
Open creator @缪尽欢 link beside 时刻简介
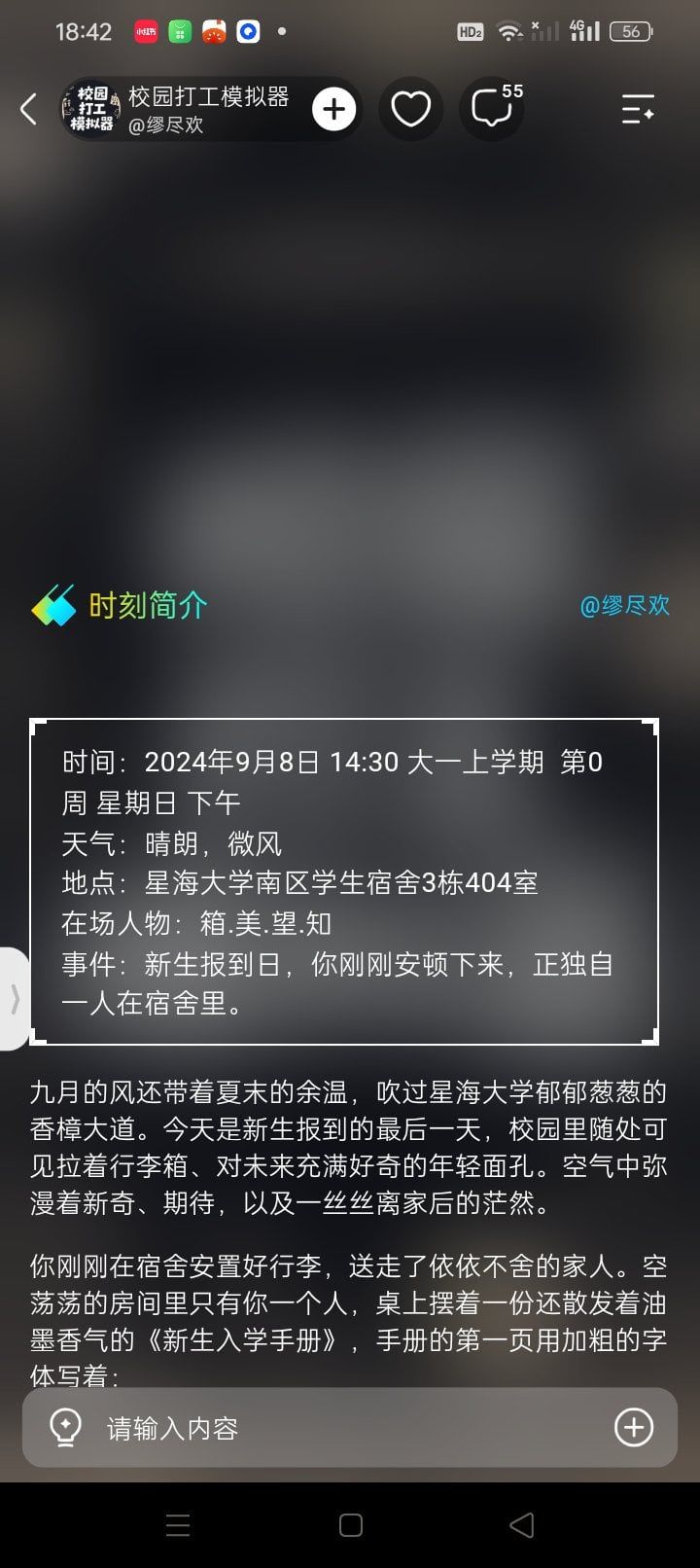click(624, 605)
